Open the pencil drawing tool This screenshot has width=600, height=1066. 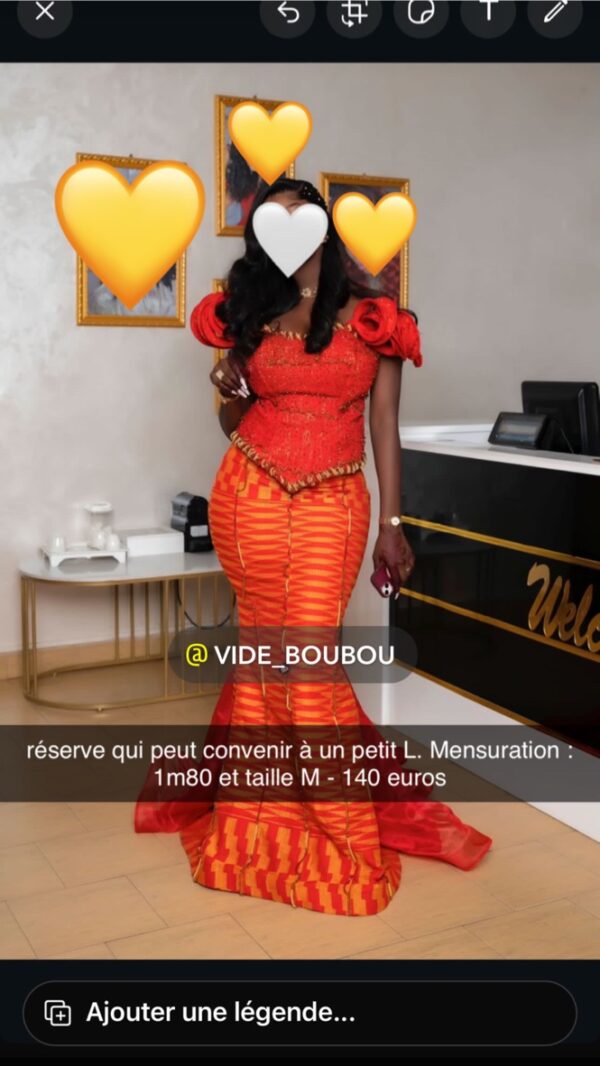tap(555, 12)
